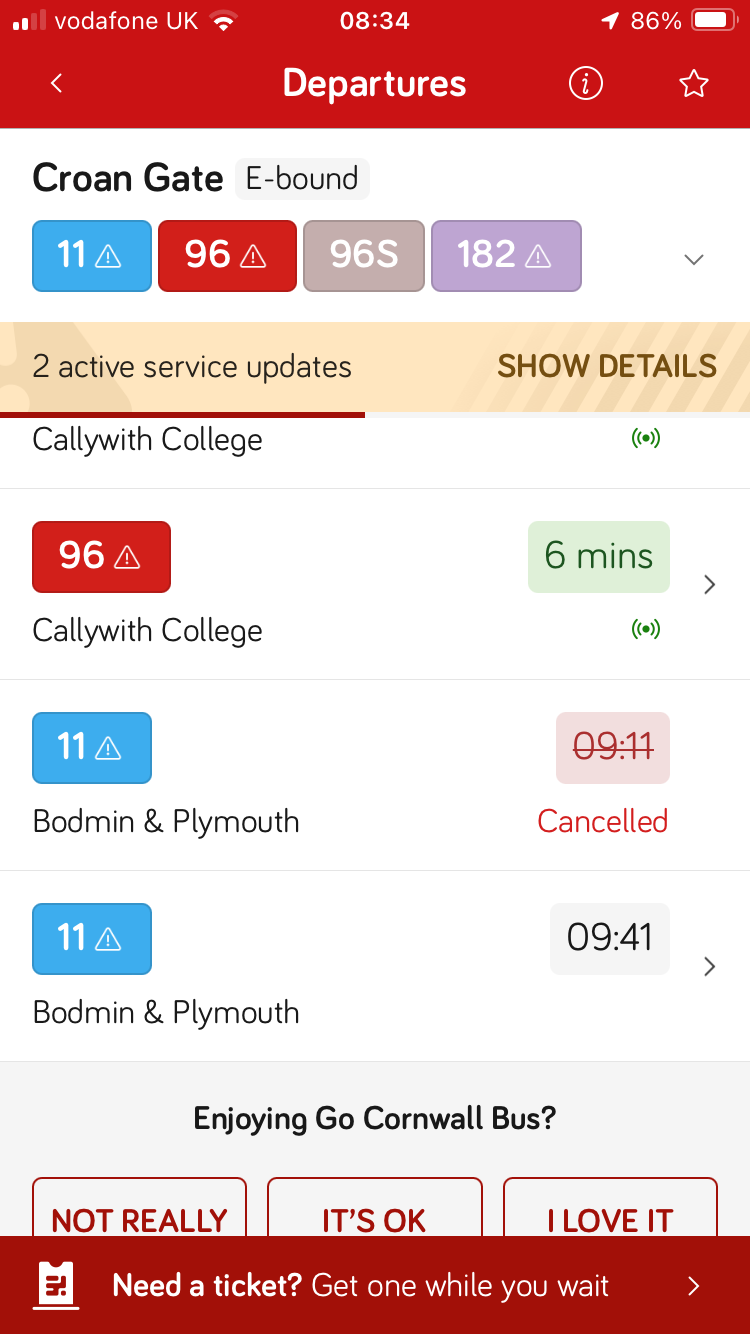Choose It's OK as feedback
The width and height of the screenshot is (750, 1334).
point(375,1212)
